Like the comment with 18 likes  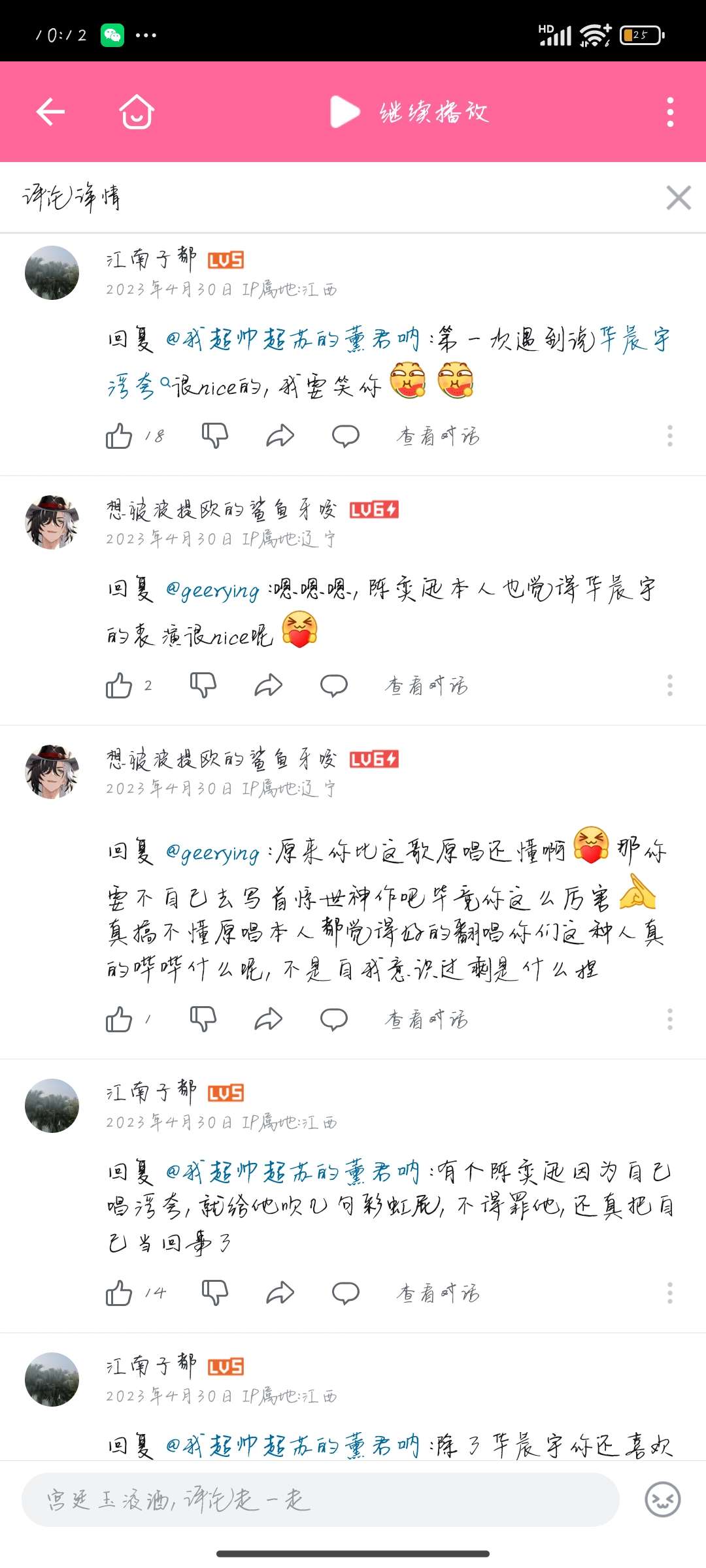click(119, 436)
